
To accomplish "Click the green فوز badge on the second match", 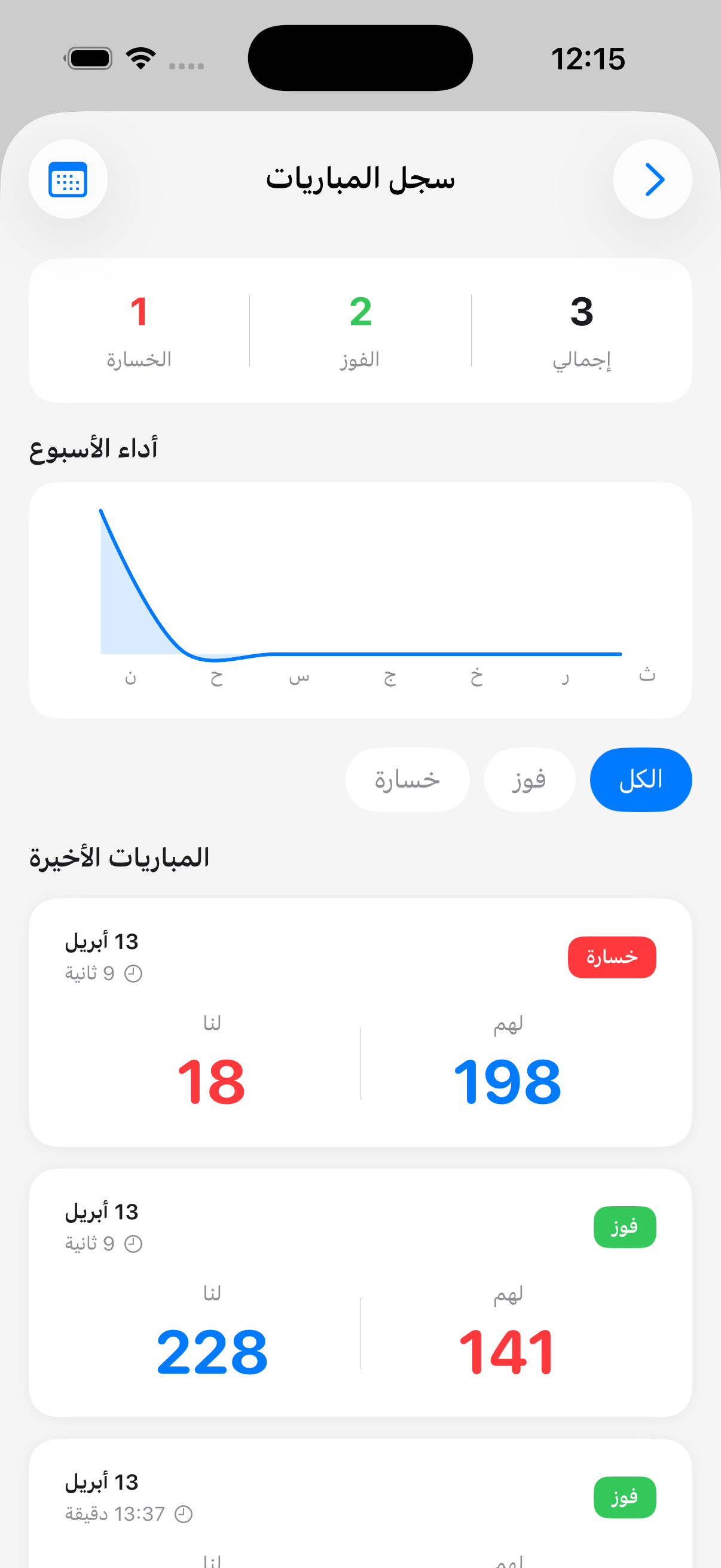I will coord(624,1227).
